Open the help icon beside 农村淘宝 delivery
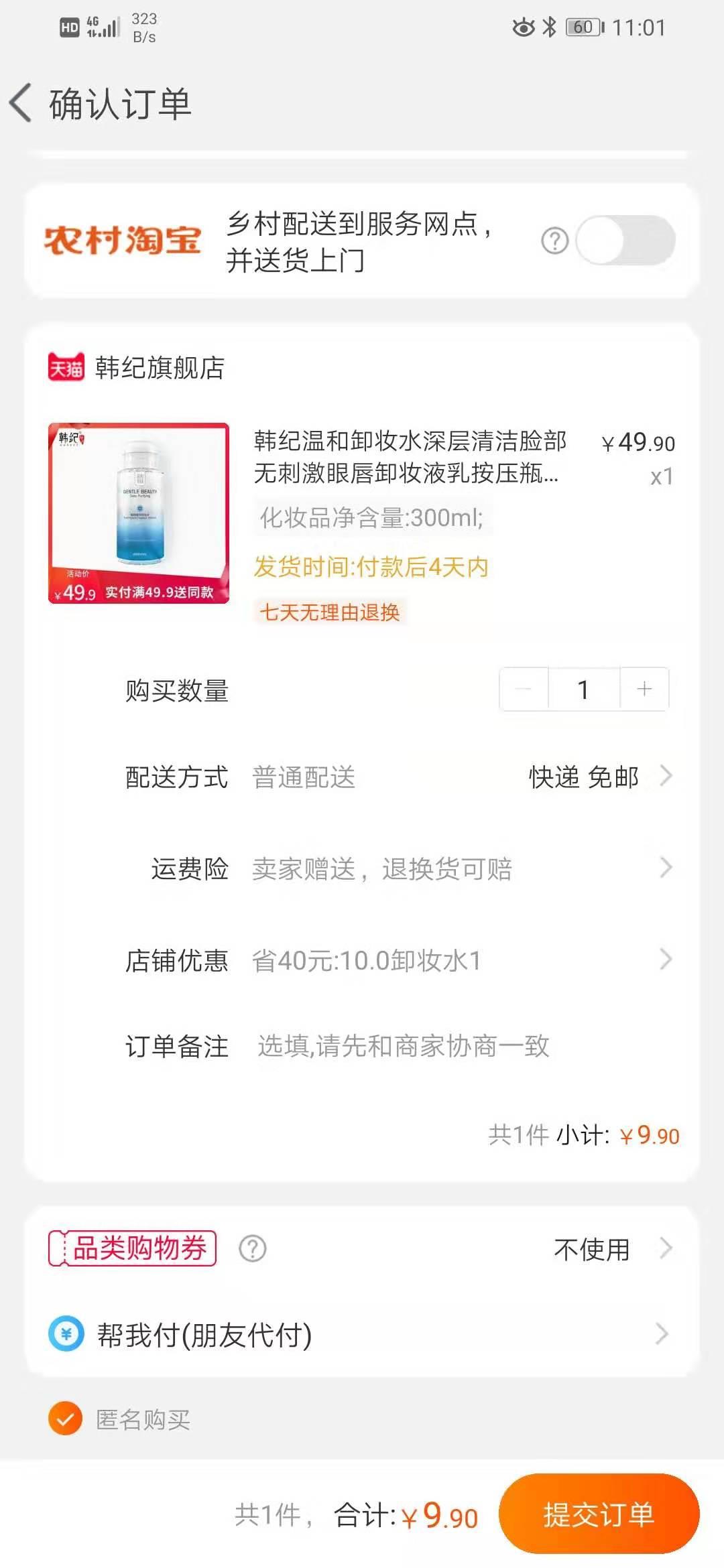724x1568 pixels. click(x=554, y=241)
